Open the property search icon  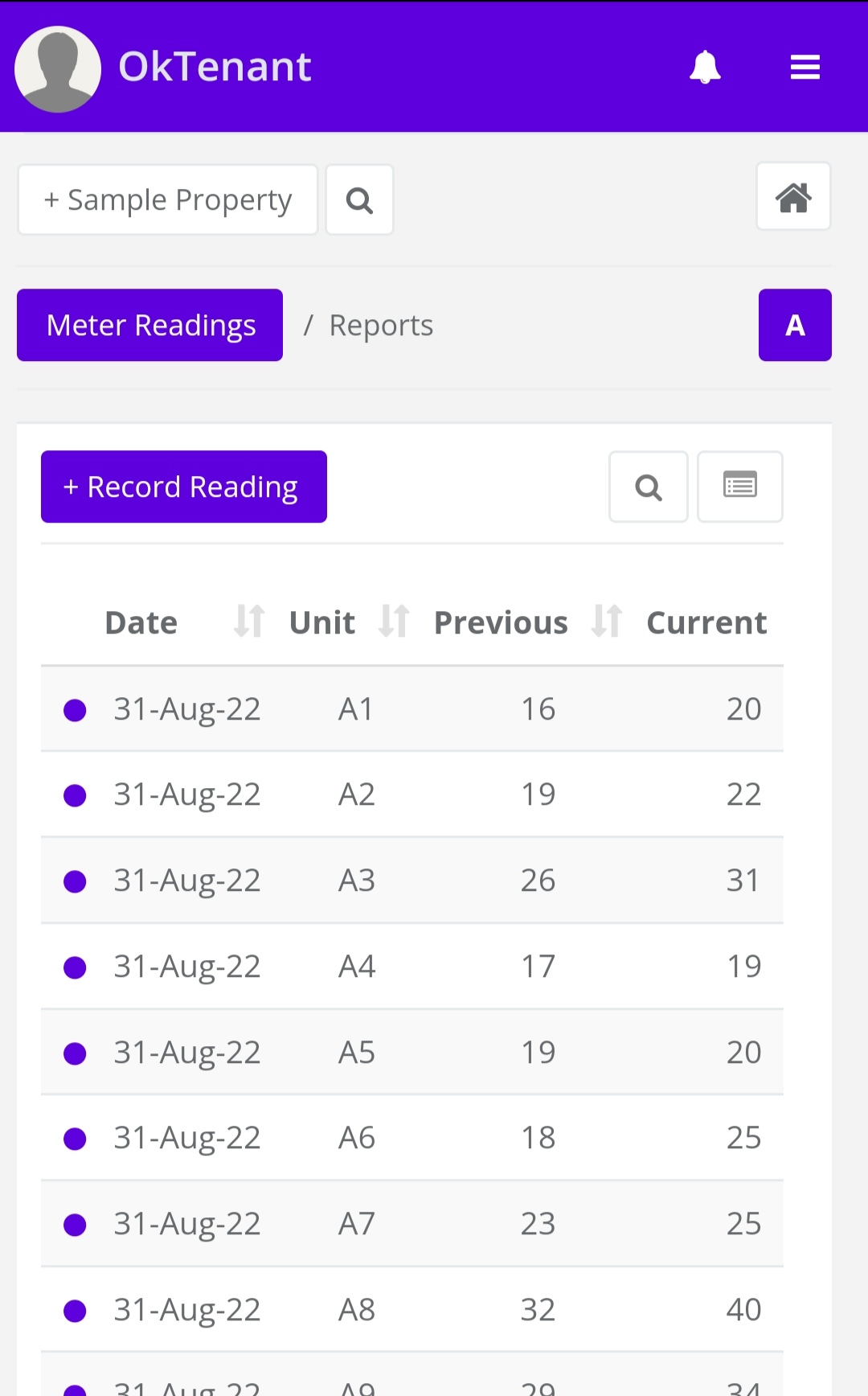click(x=359, y=199)
